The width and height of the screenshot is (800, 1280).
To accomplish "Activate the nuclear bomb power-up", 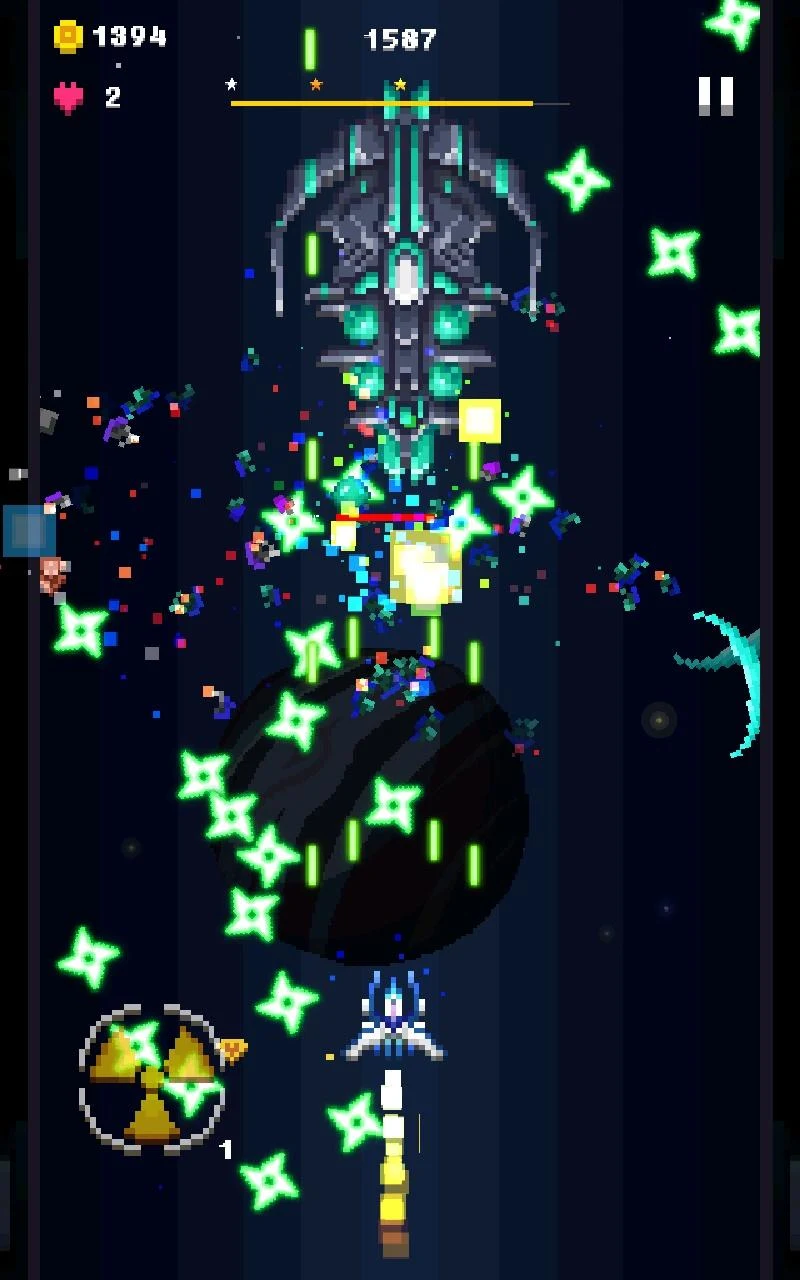I will click(x=152, y=1079).
